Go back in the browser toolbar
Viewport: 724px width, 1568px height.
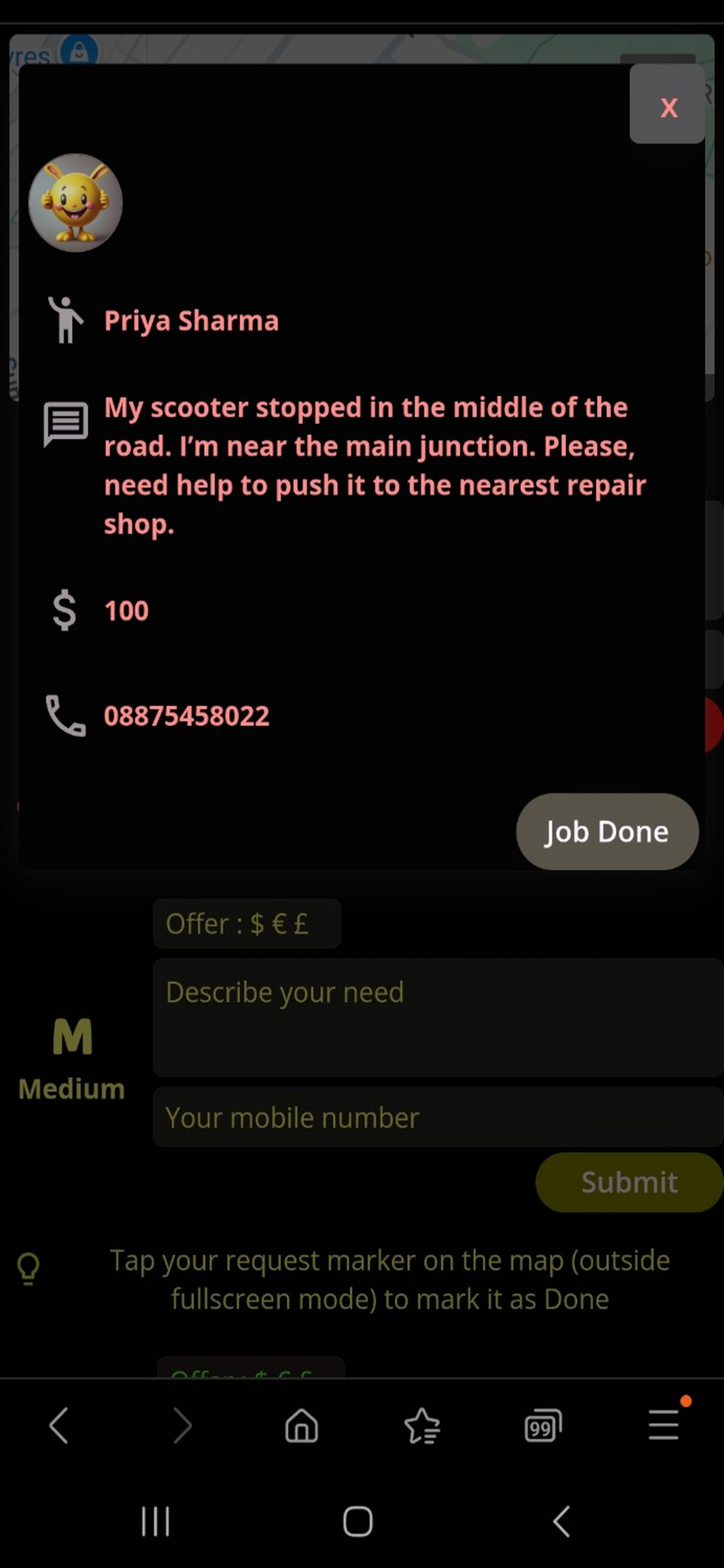coord(59,1425)
